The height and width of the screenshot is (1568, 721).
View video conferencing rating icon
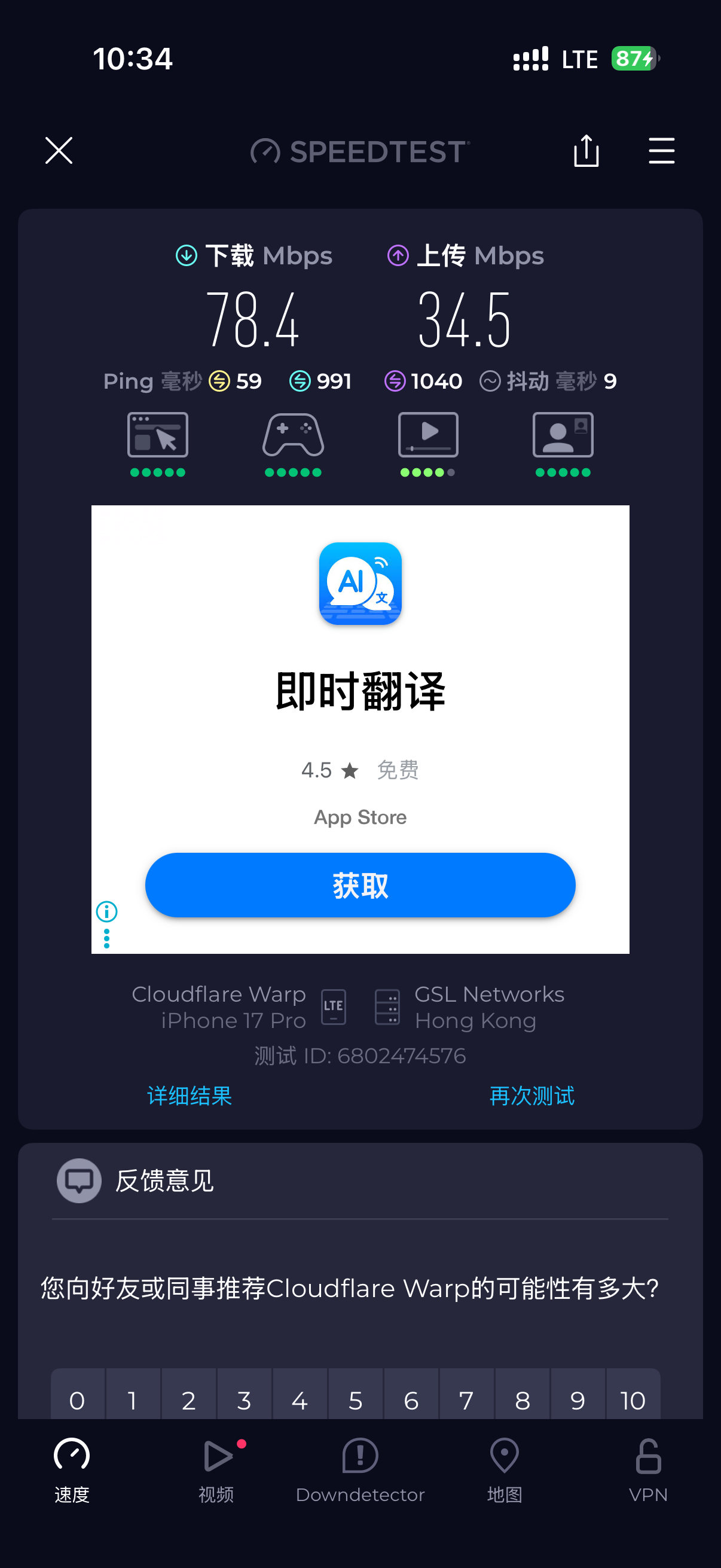(x=563, y=435)
